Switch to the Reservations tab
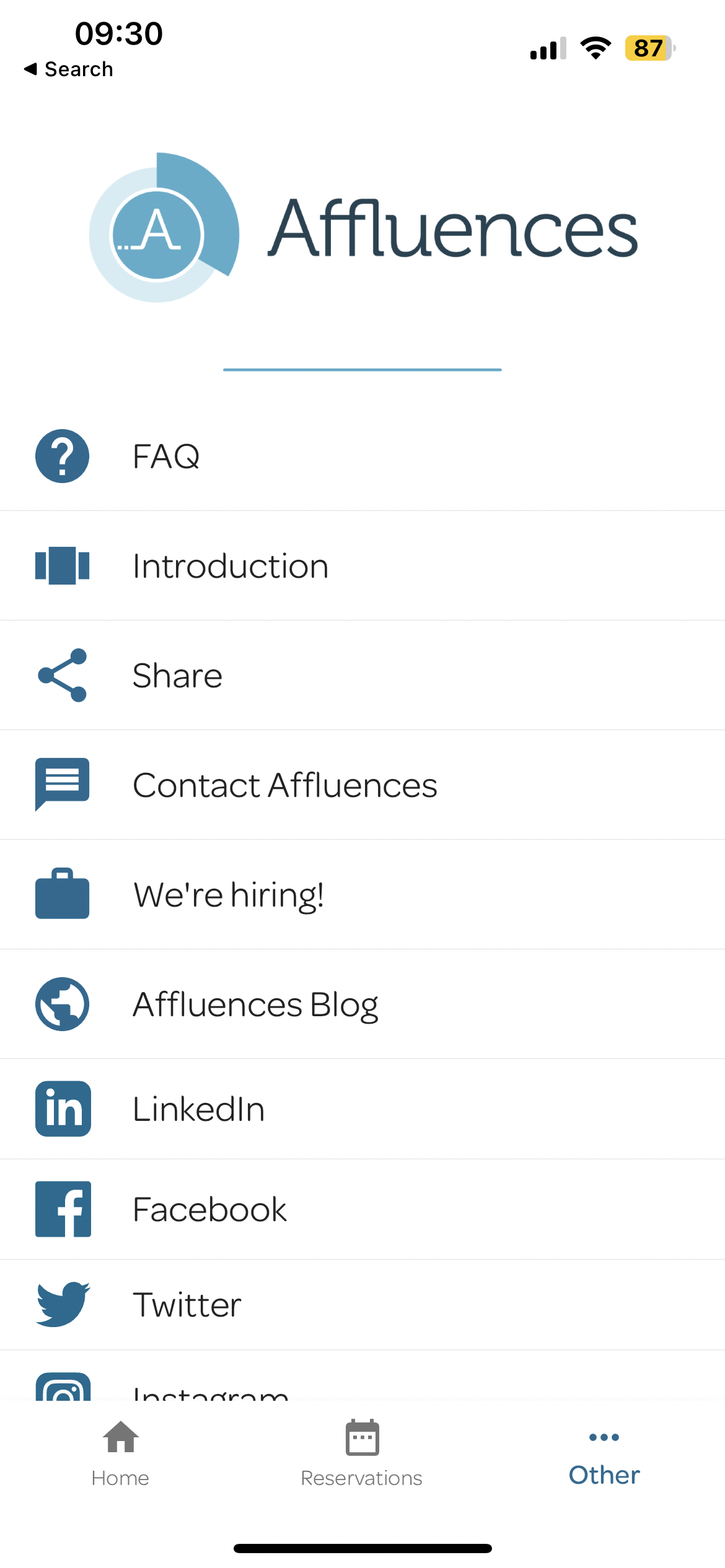The image size is (725, 1568). click(x=362, y=1453)
